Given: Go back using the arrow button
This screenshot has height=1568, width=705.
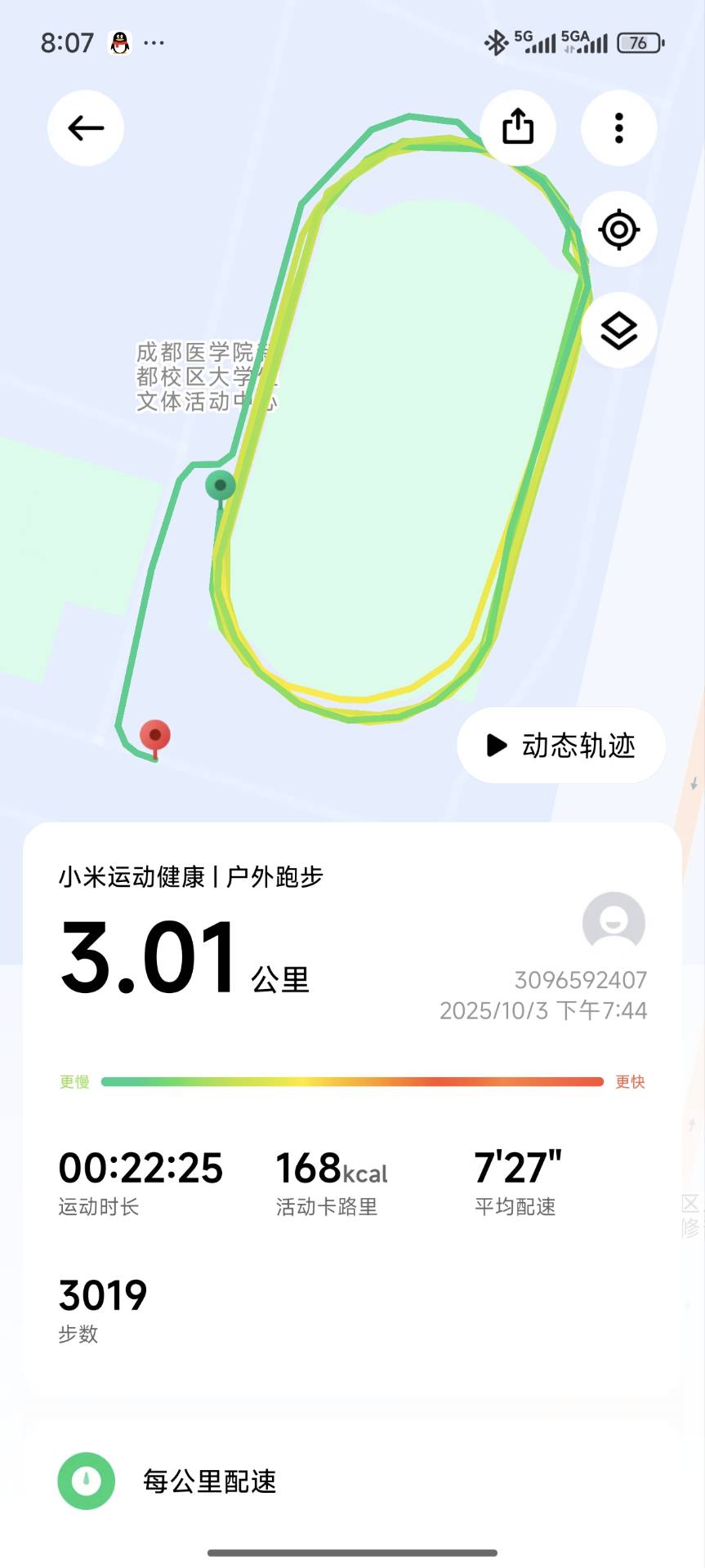Looking at the screenshot, I should 86,128.
